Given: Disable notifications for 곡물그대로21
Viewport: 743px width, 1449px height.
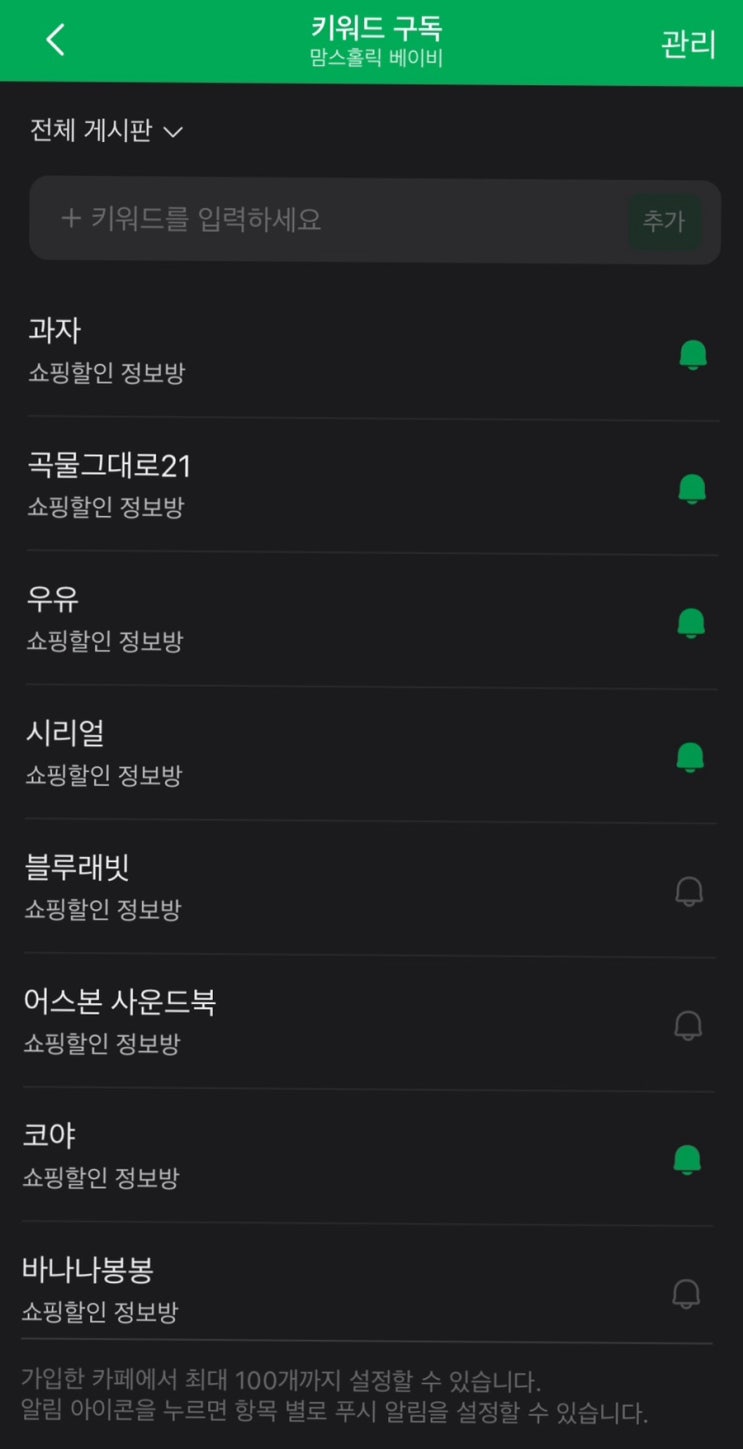Looking at the screenshot, I should [692, 489].
